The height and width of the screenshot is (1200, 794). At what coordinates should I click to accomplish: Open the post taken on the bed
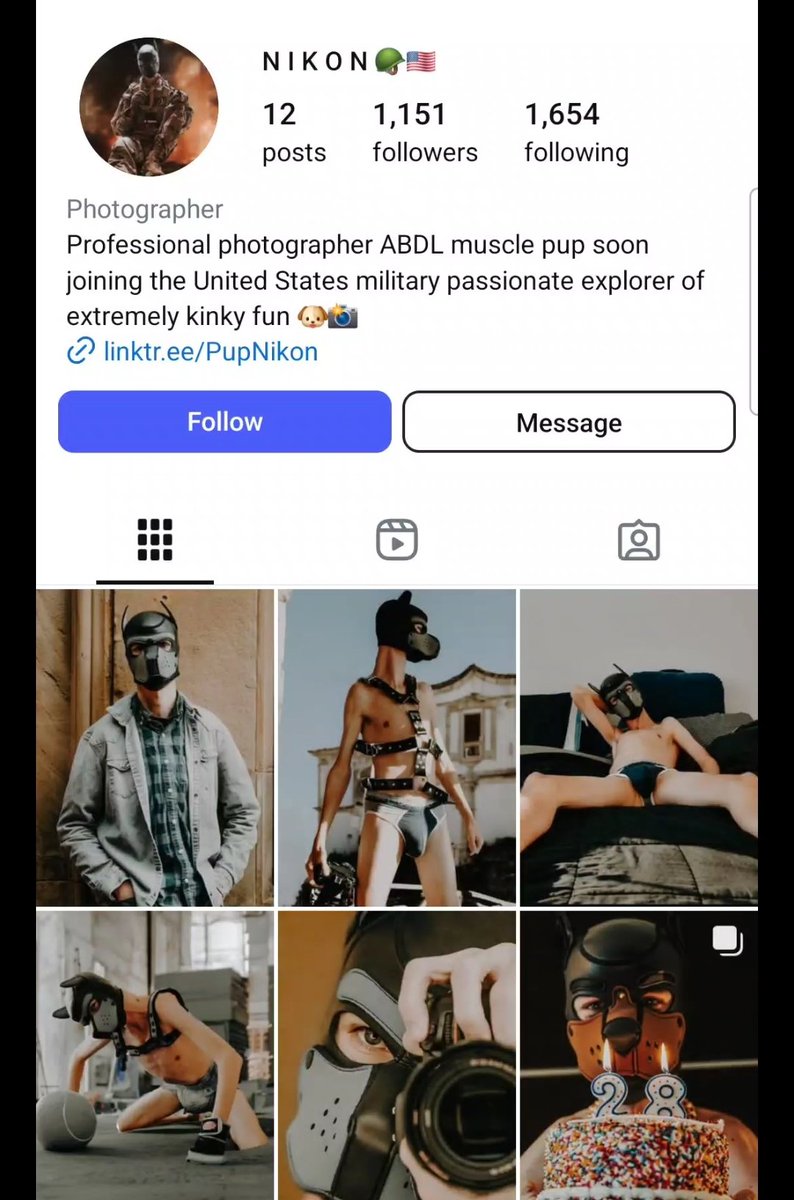(638, 747)
